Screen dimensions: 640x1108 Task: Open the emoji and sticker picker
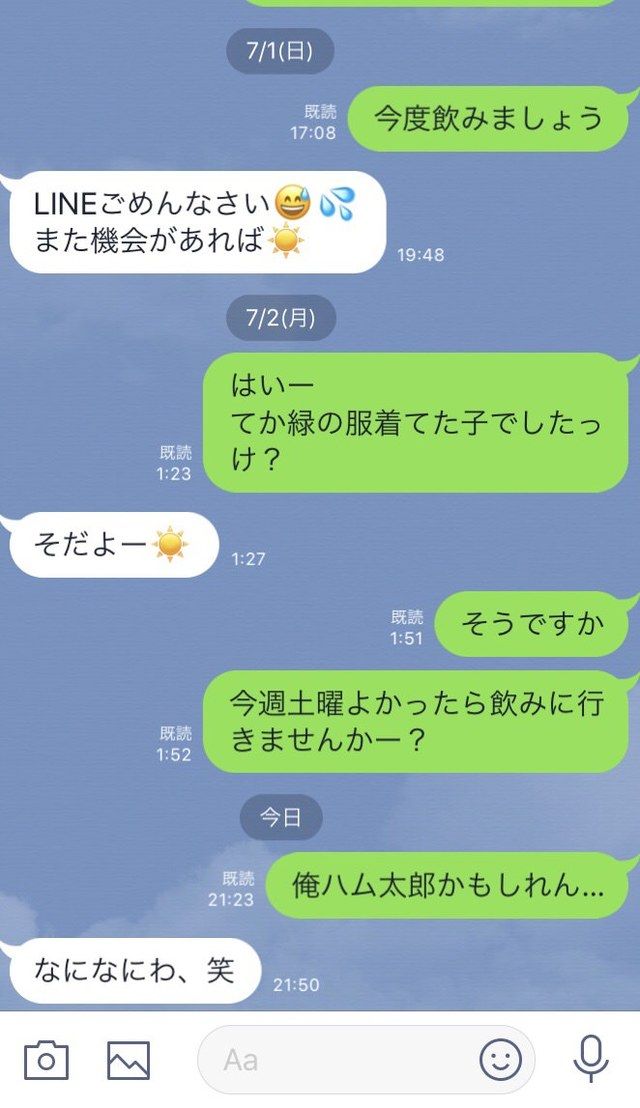point(501,1059)
